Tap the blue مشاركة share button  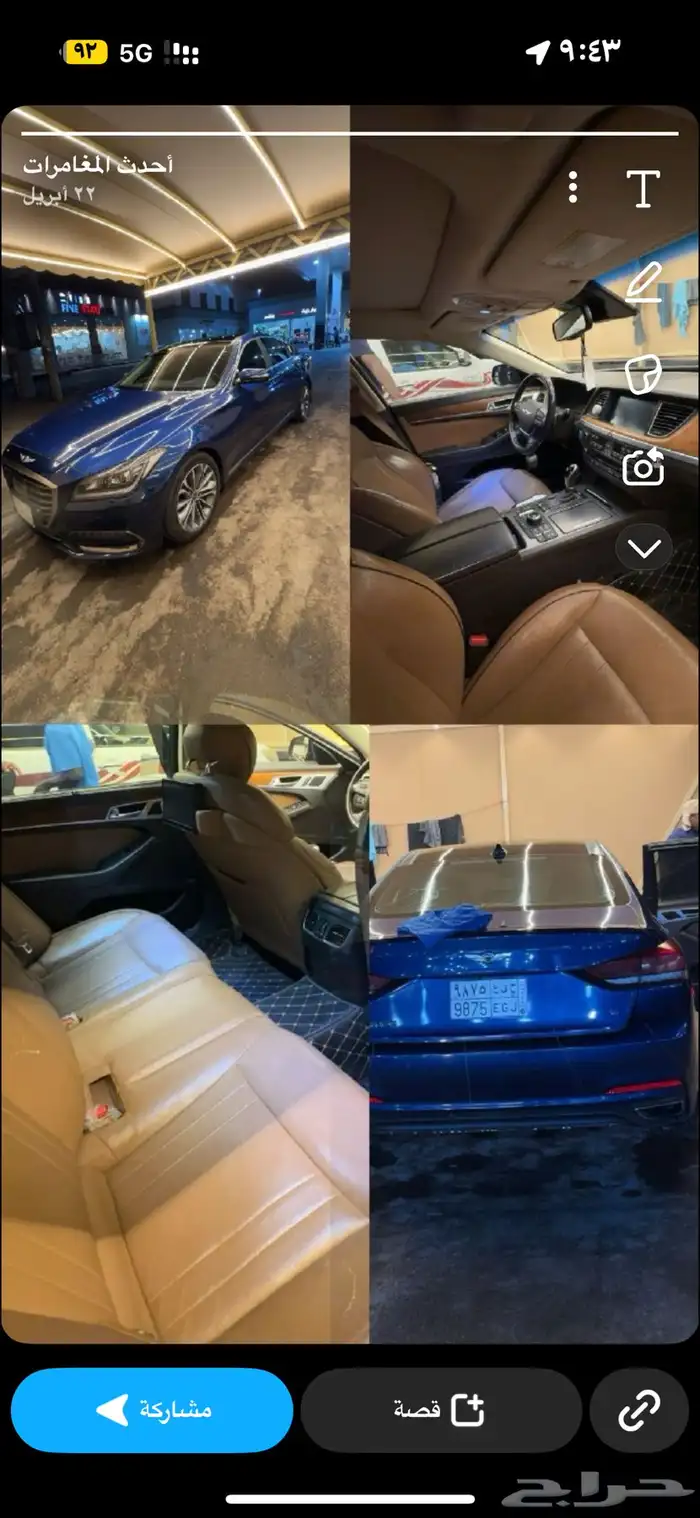152,1410
